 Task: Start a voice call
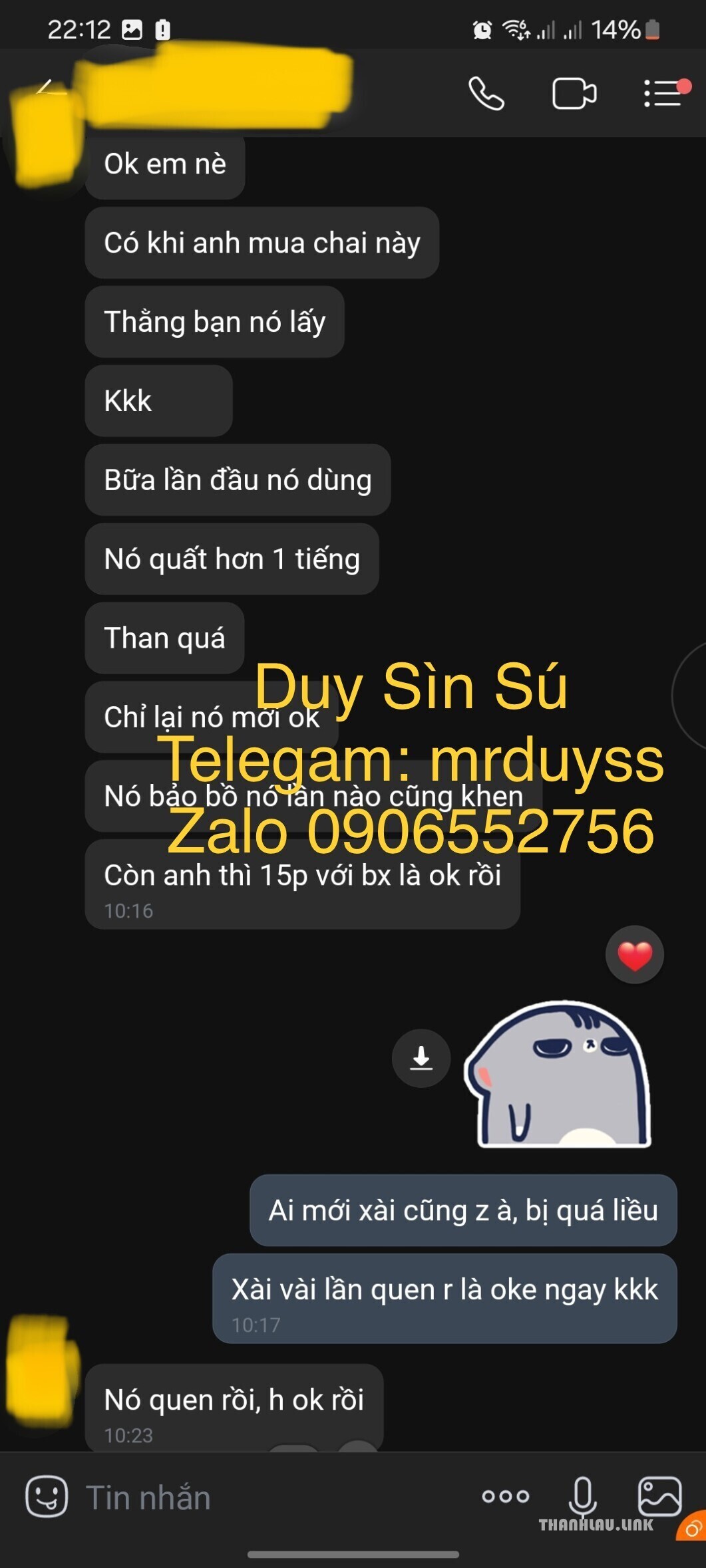[x=486, y=93]
